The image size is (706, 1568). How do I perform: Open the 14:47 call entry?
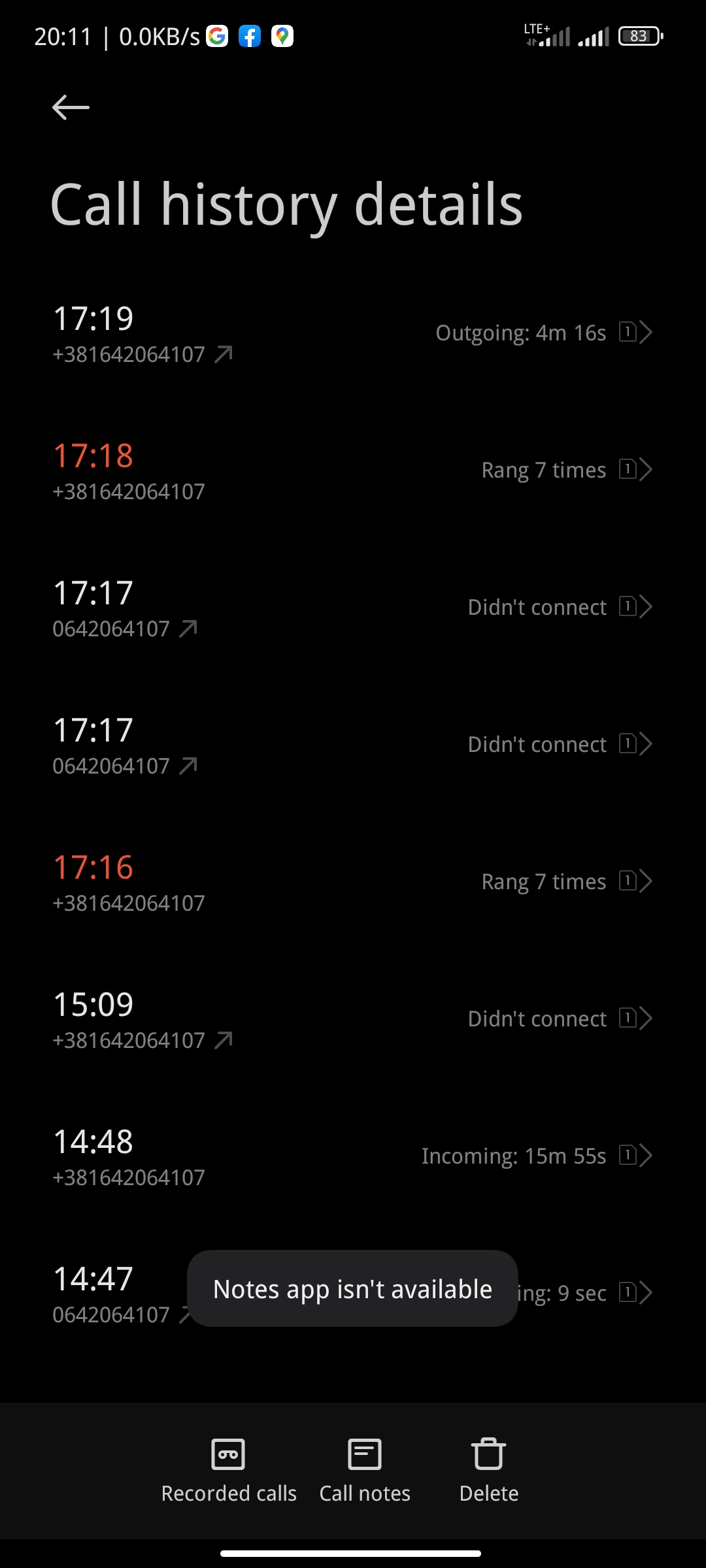click(x=353, y=1294)
